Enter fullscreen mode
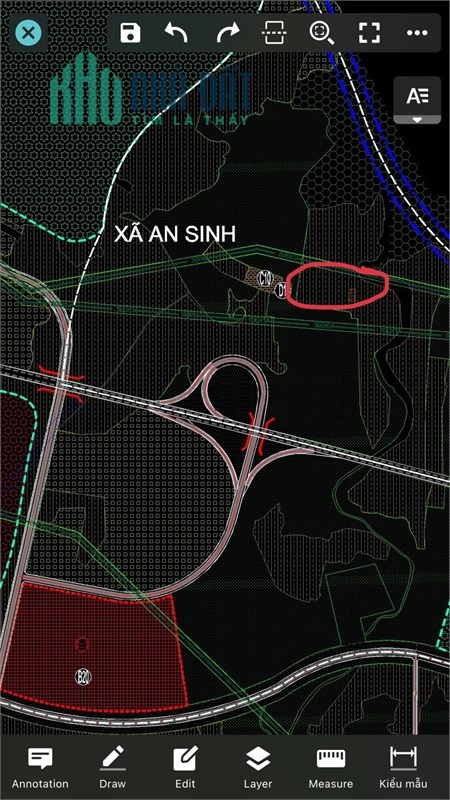 369,33
